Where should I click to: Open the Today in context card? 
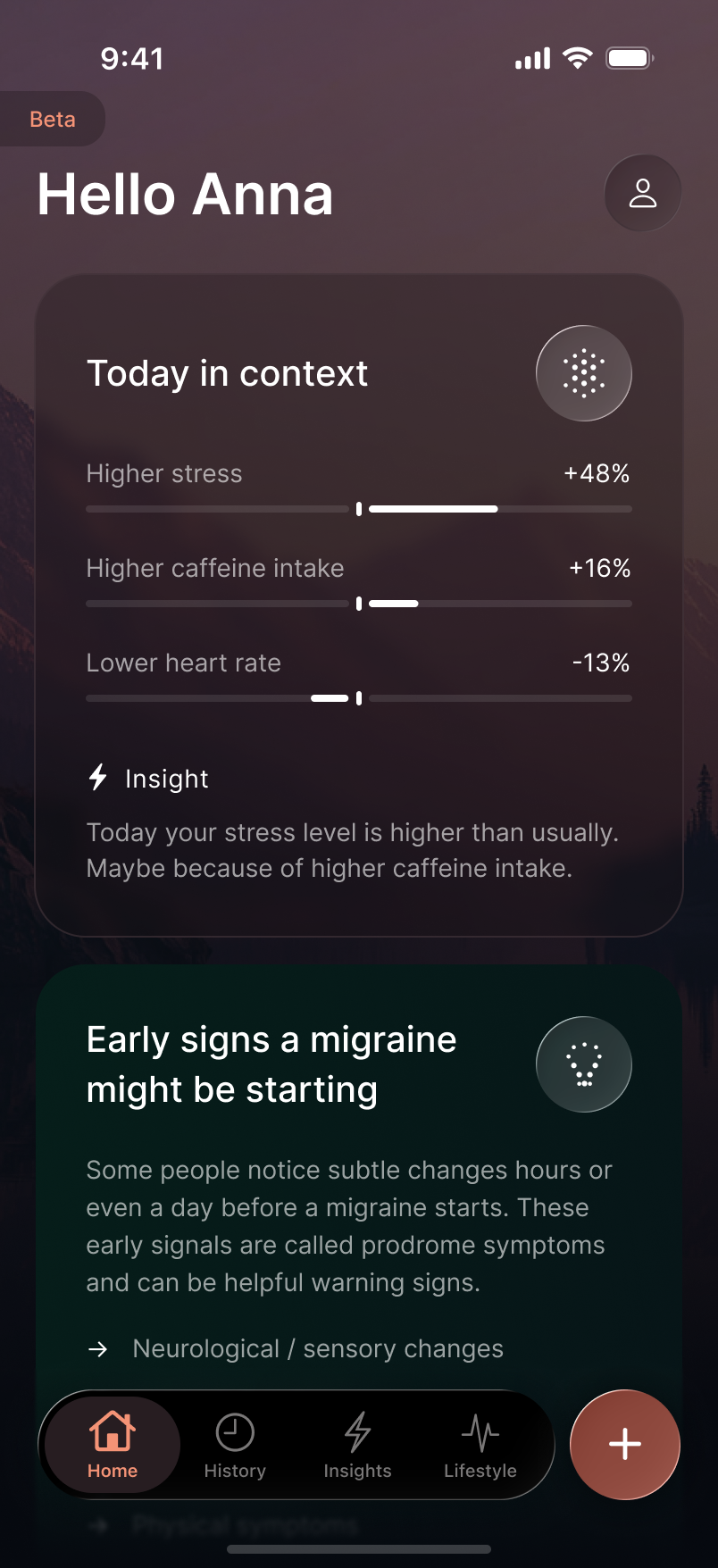point(359,605)
